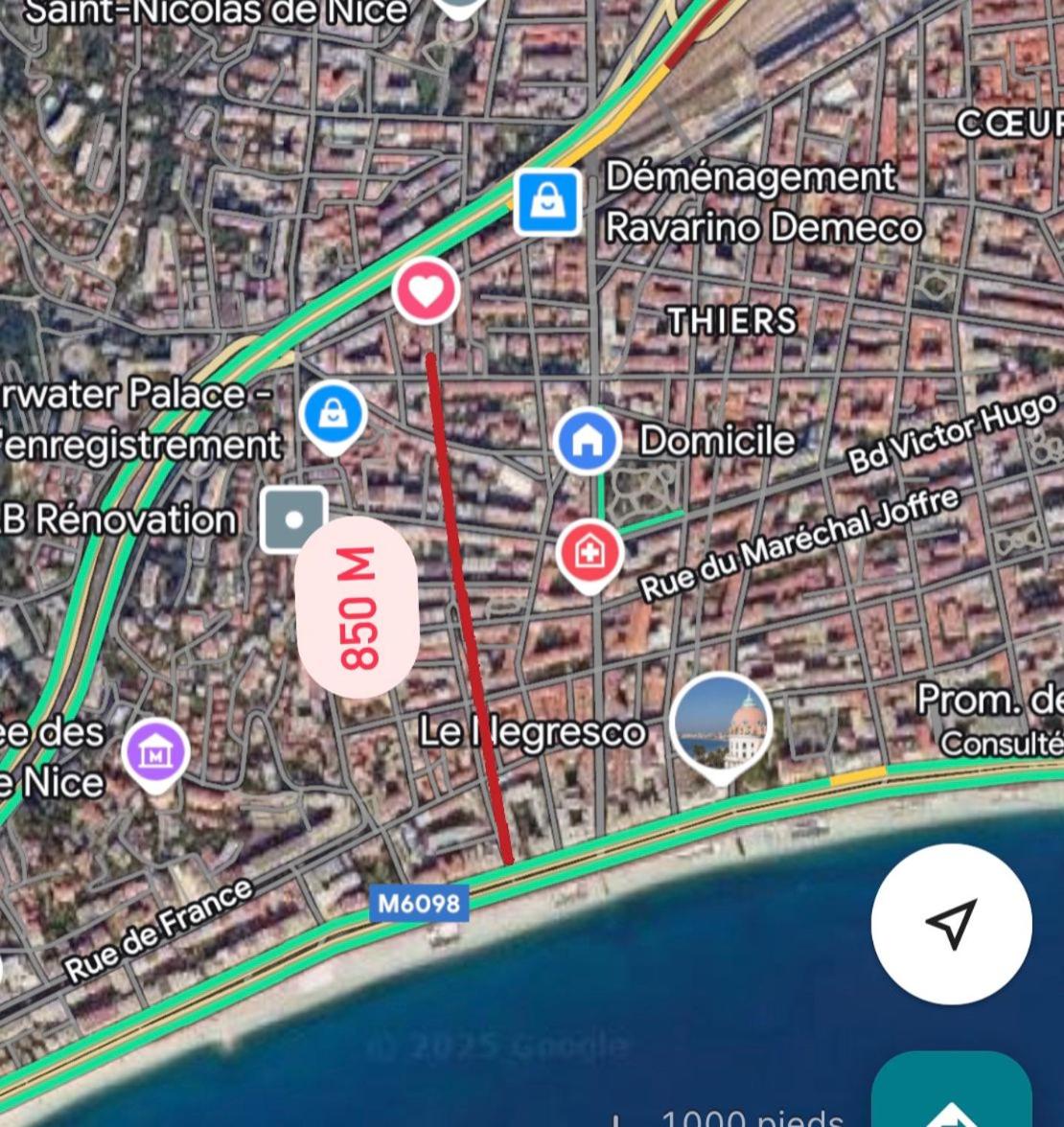The image size is (1064, 1127).
Task: Select Déménagement Ravarino Demeco shop pin
Action: click(x=547, y=202)
